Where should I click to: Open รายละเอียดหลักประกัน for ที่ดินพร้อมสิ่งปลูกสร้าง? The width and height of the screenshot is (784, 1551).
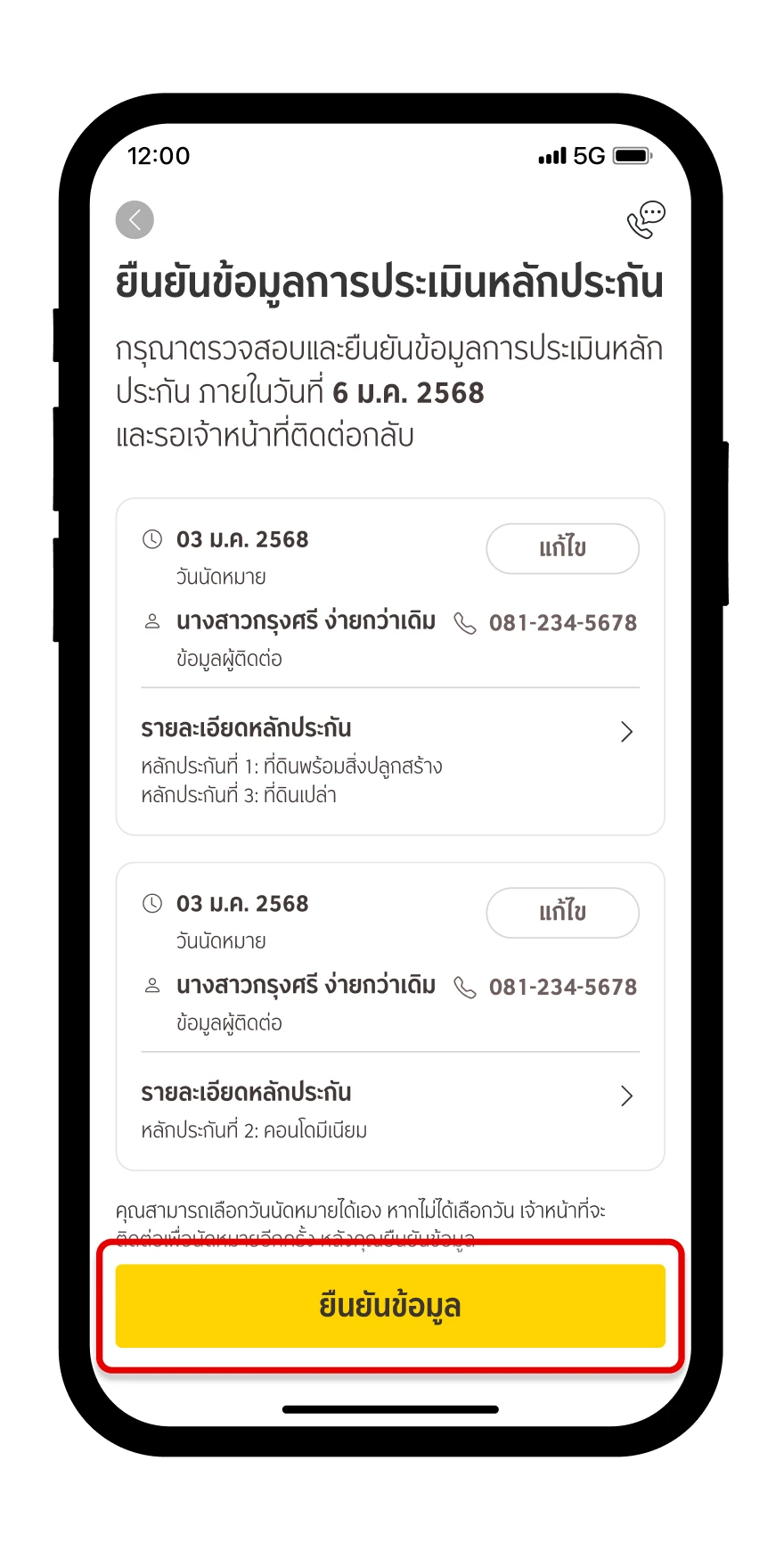click(389, 759)
